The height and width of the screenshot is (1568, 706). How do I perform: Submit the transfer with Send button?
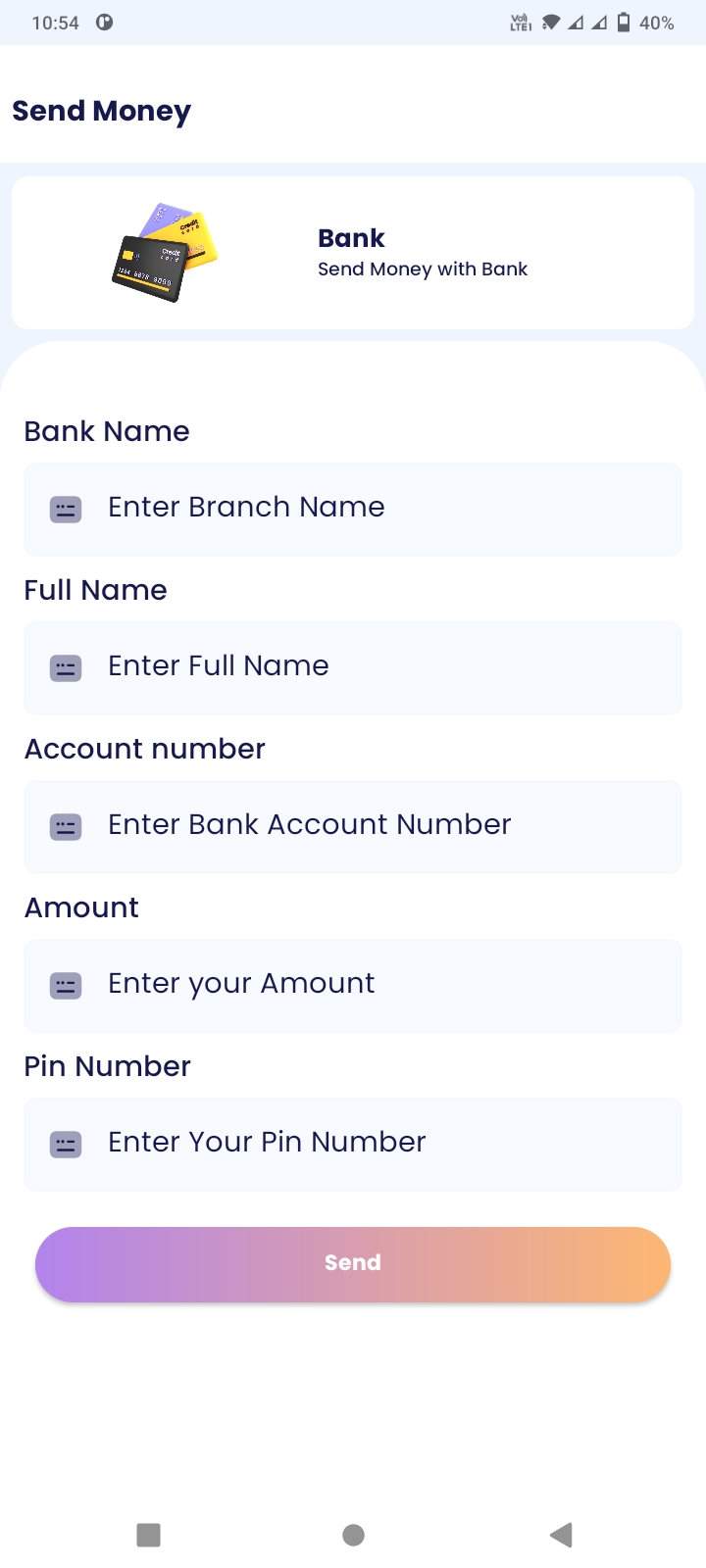[x=353, y=1263]
